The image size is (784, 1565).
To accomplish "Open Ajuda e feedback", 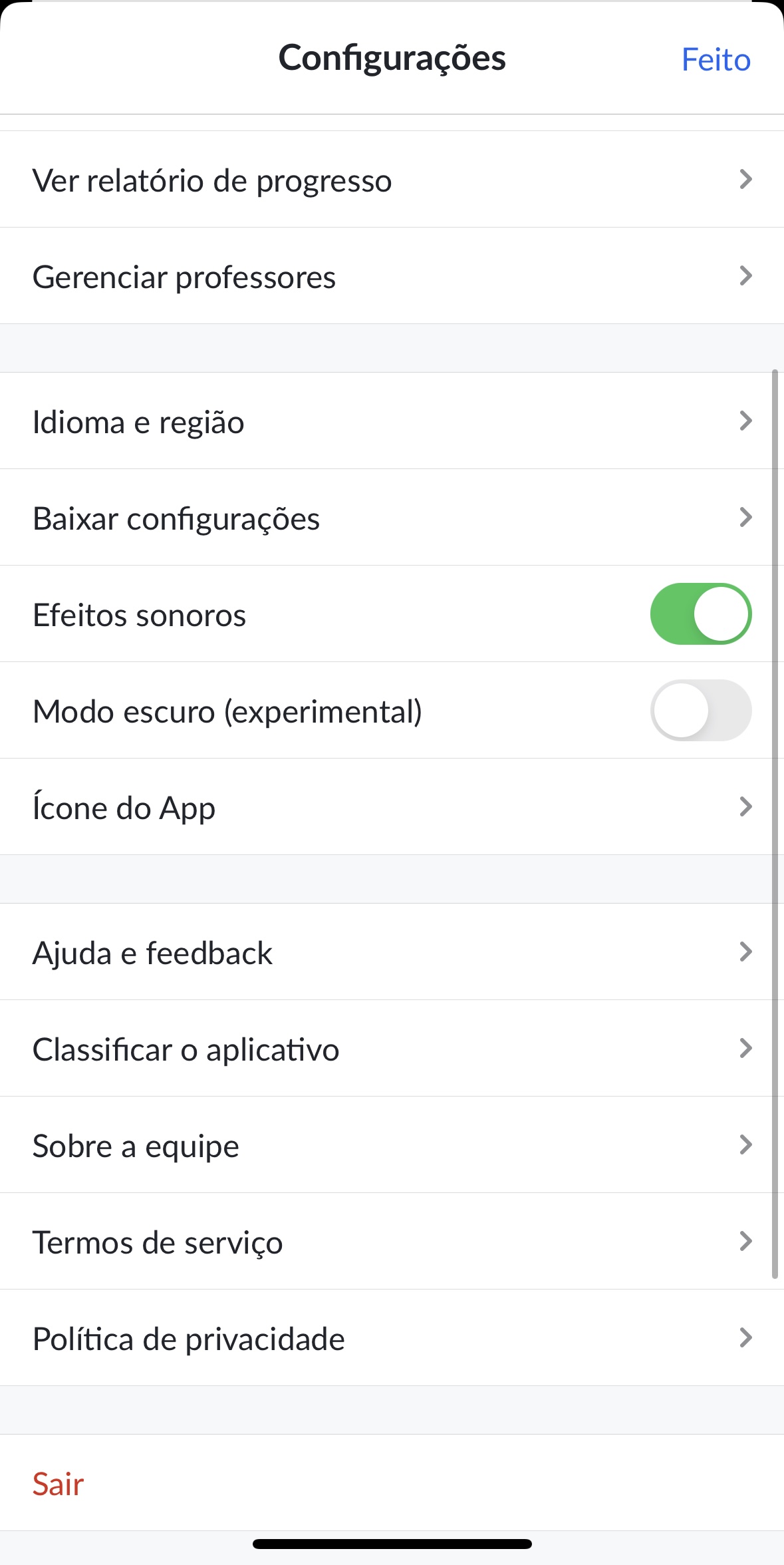I will click(392, 952).
